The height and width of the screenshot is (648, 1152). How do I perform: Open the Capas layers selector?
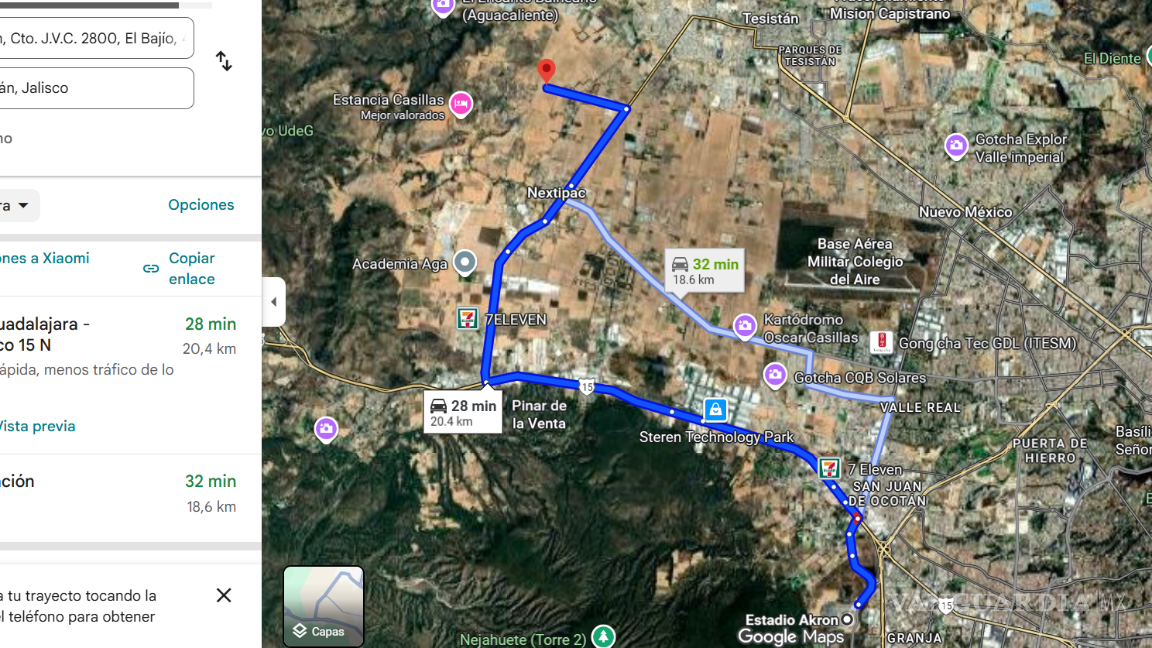pyautogui.click(x=323, y=606)
